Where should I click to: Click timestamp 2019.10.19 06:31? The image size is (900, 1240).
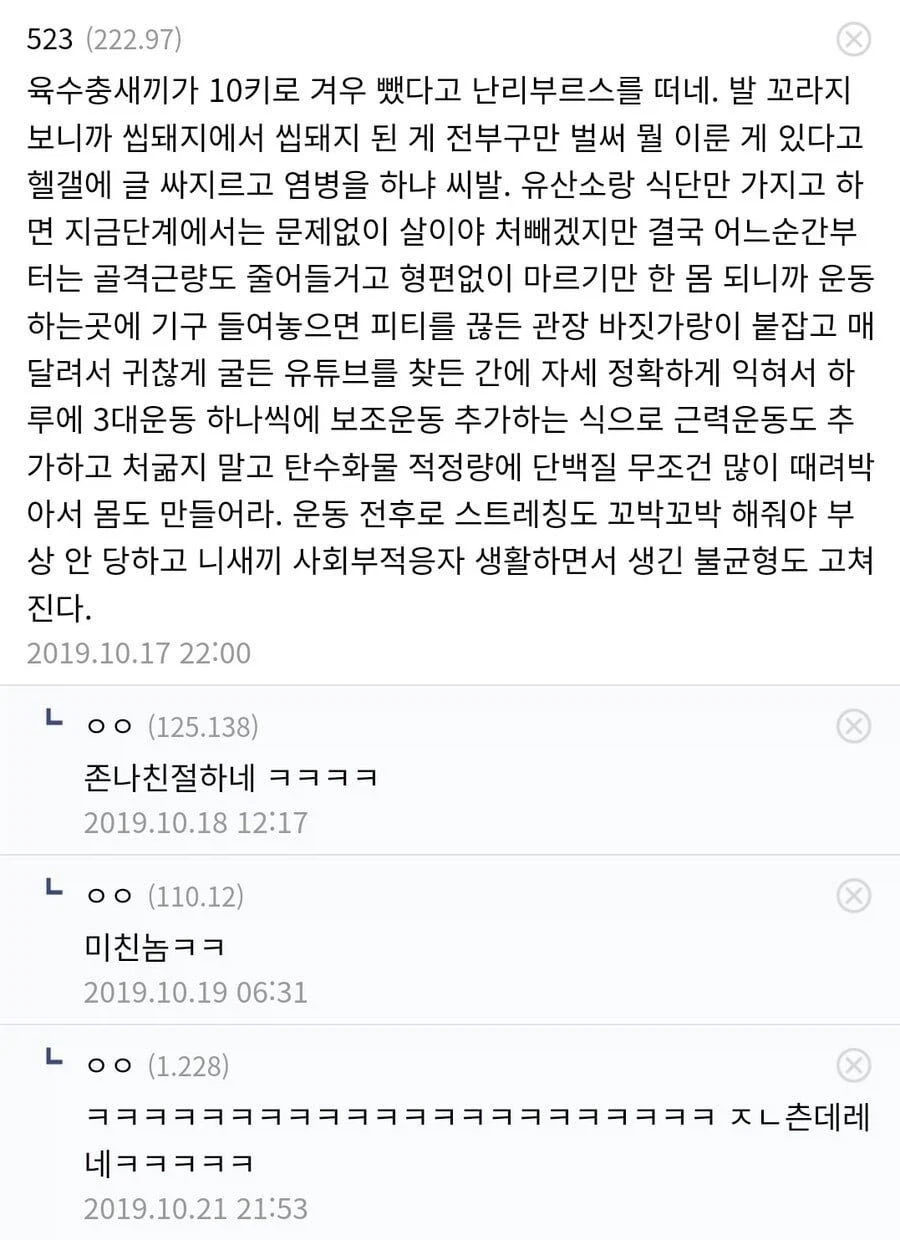click(x=195, y=993)
